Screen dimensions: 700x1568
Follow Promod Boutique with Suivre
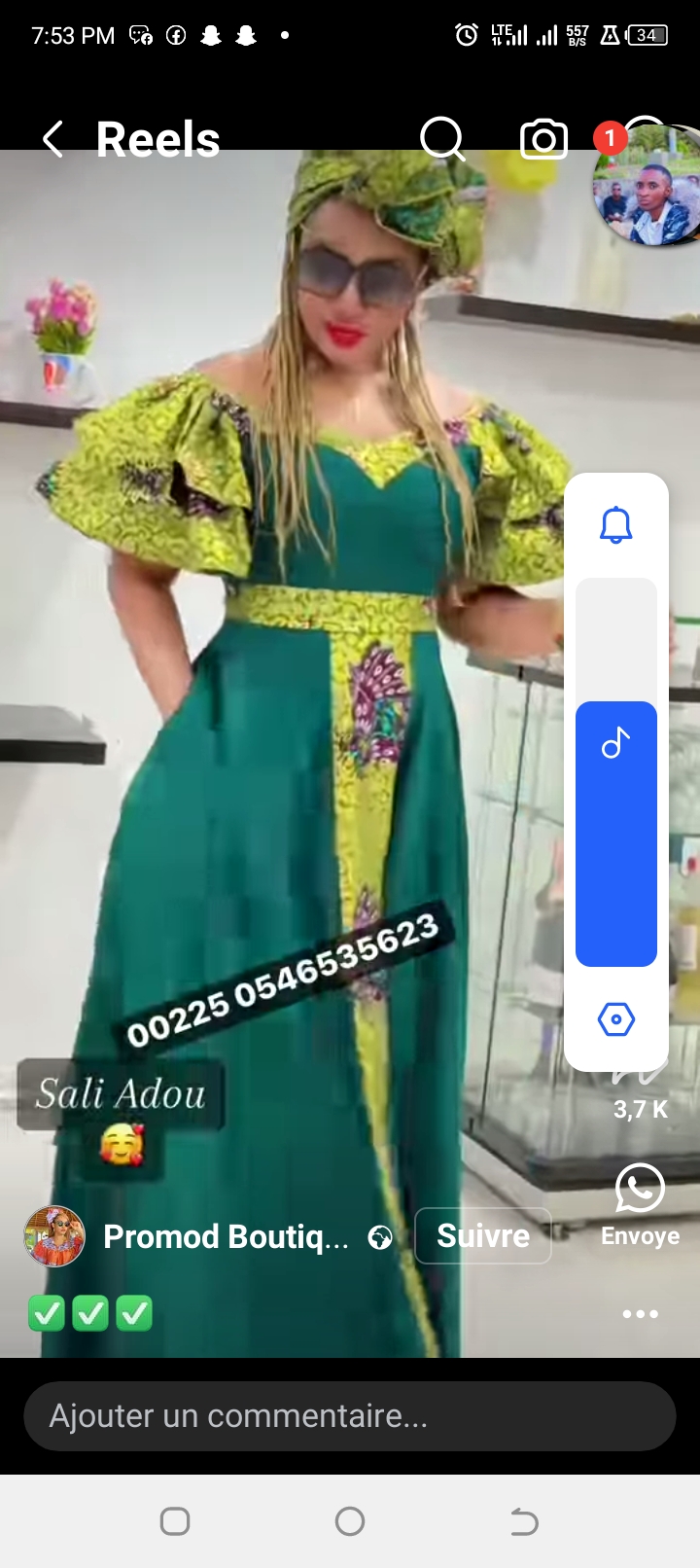(x=482, y=1235)
